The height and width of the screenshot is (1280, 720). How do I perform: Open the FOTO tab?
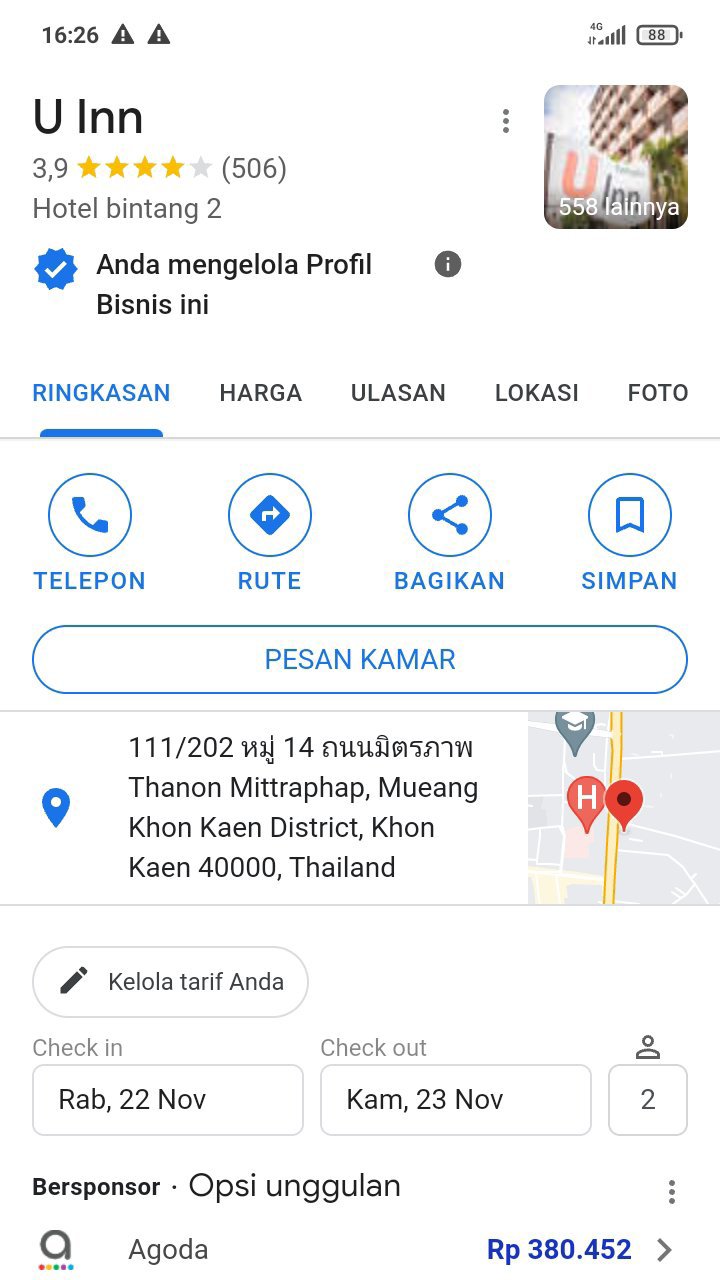click(x=657, y=393)
